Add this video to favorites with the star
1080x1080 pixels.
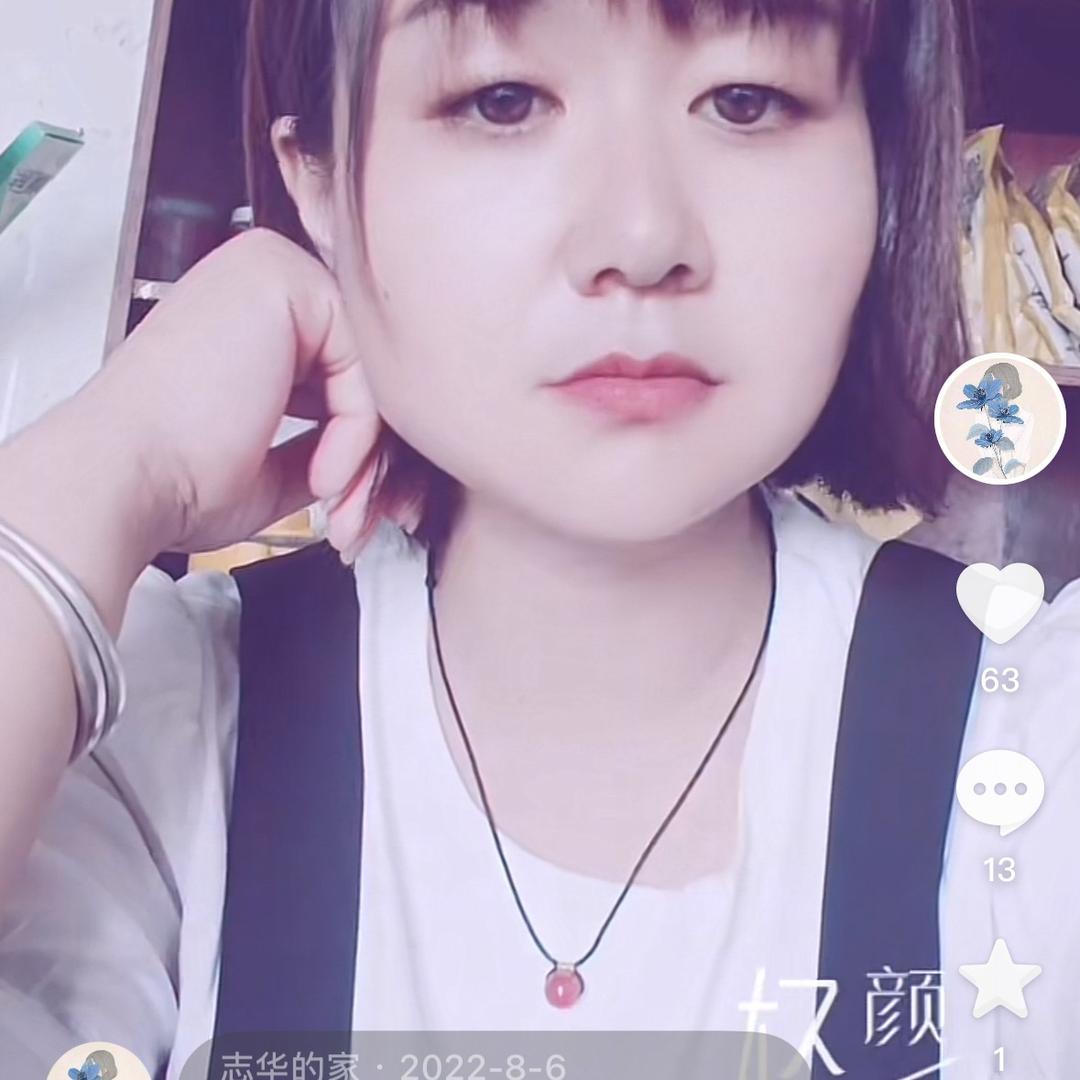click(999, 980)
